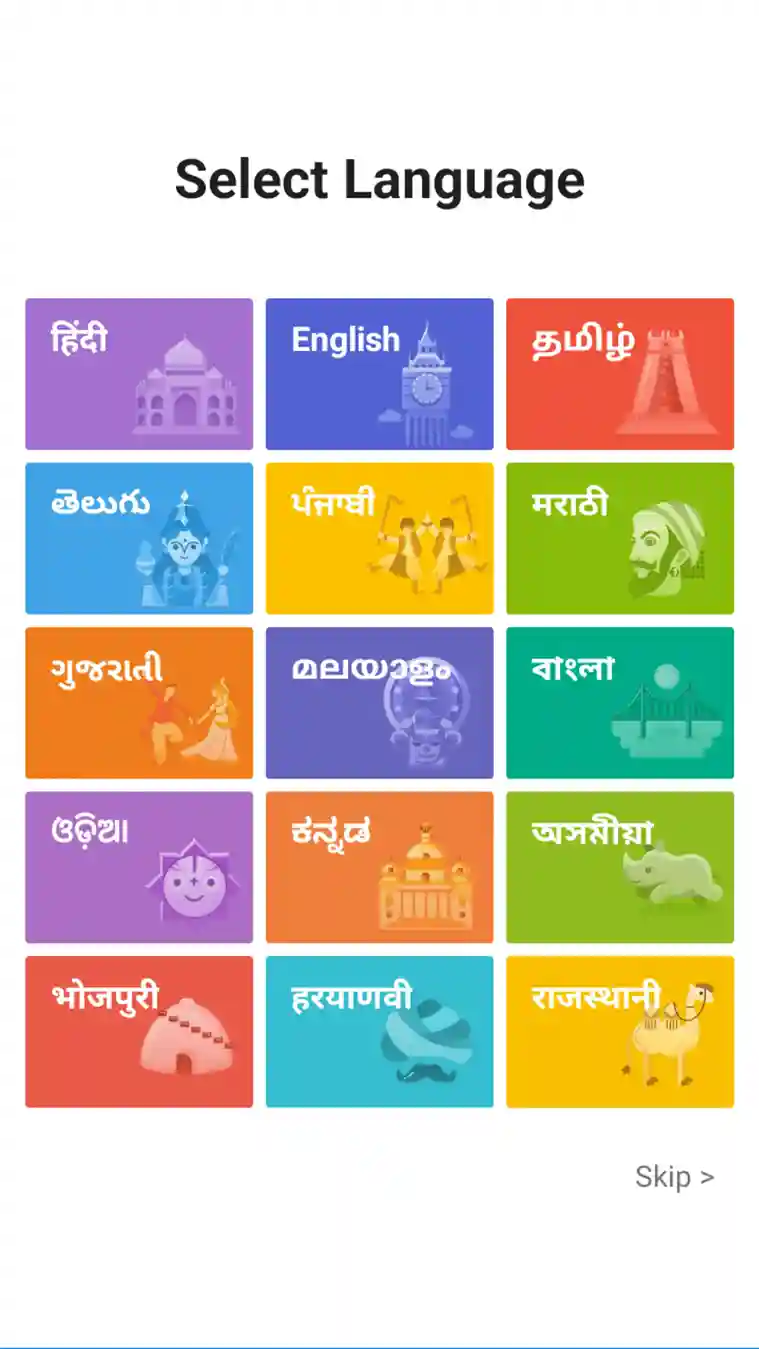Choose English as the language
Viewport: 759px width, 1349px height.
(379, 374)
